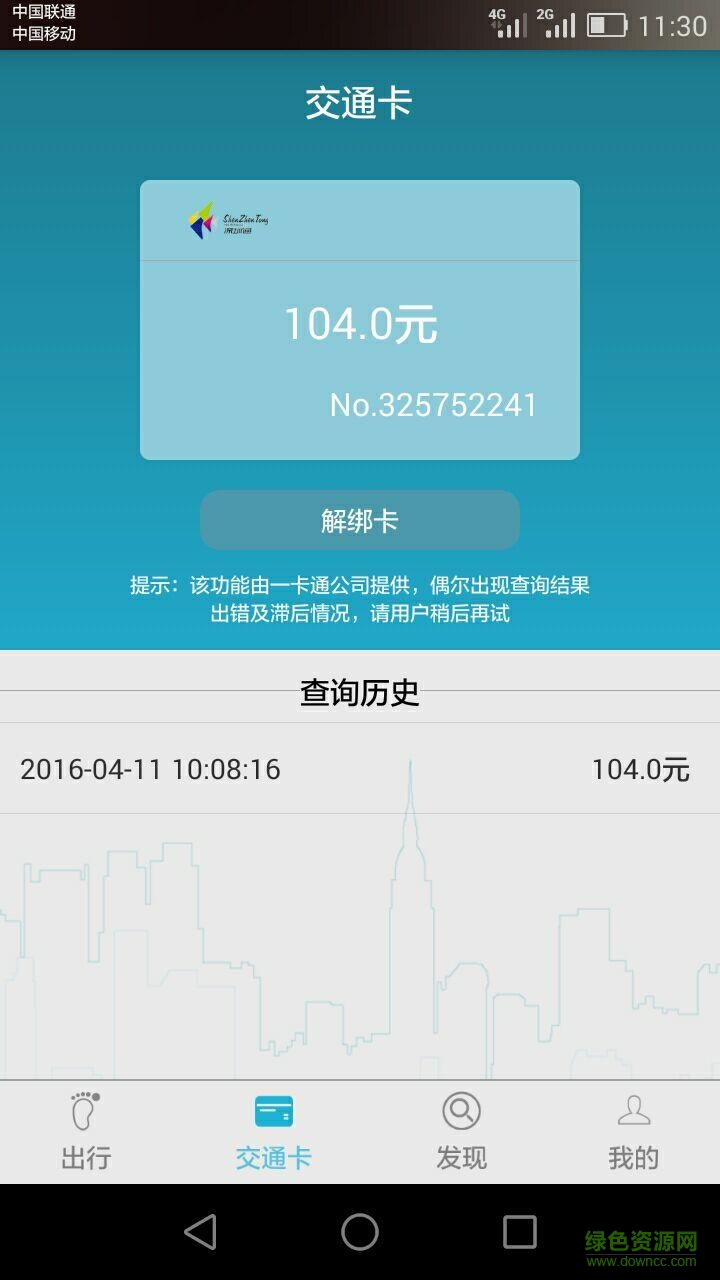The height and width of the screenshot is (1280, 720).
Task: Select the 出行 footprint icon
Action: click(85, 1110)
